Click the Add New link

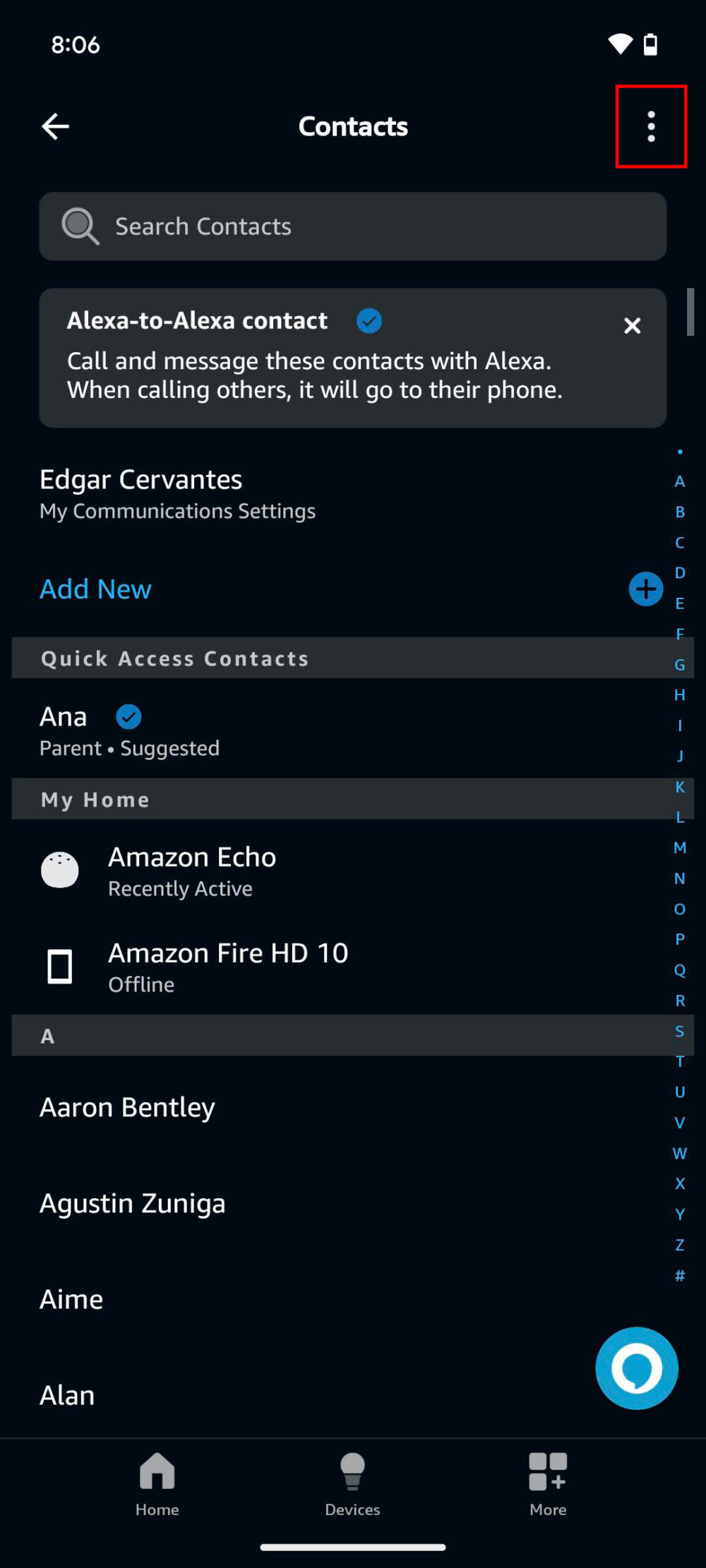pos(95,589)
